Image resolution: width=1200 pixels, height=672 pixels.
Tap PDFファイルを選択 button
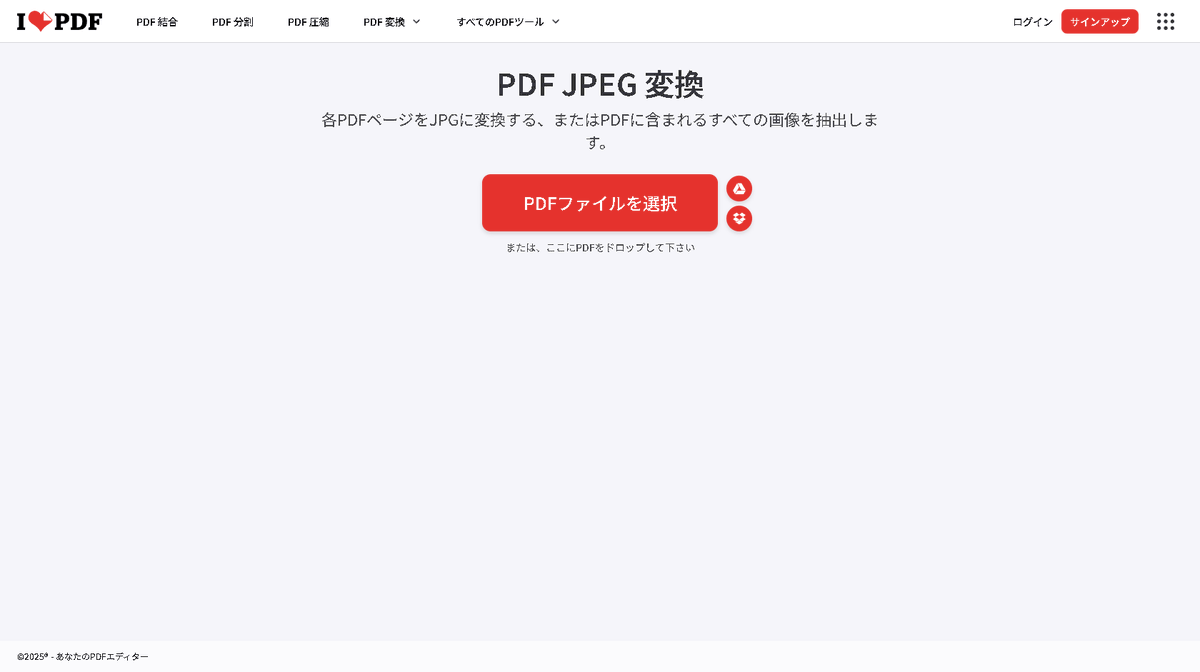pos(600,203)
